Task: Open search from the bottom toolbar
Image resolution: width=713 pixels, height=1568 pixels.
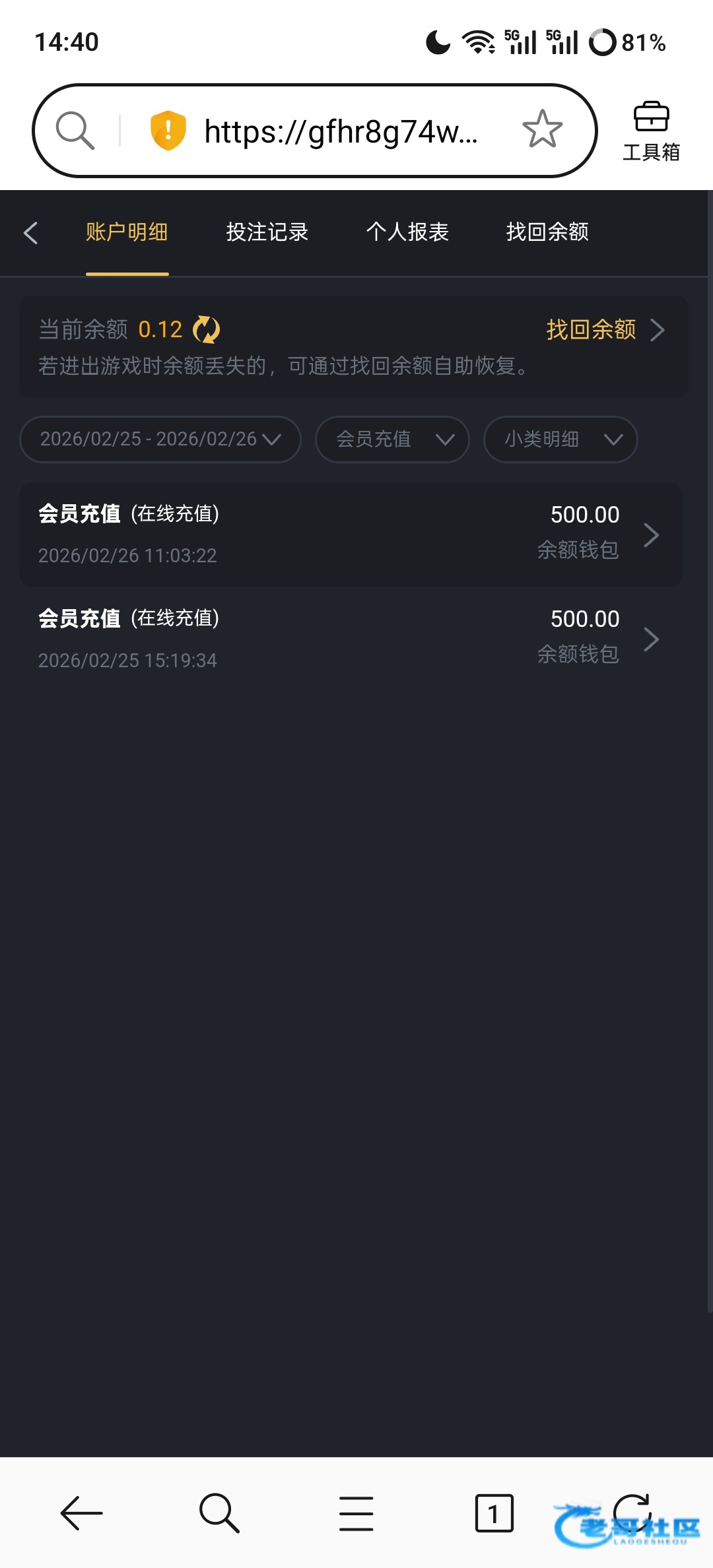Action: click(219, 1513)
